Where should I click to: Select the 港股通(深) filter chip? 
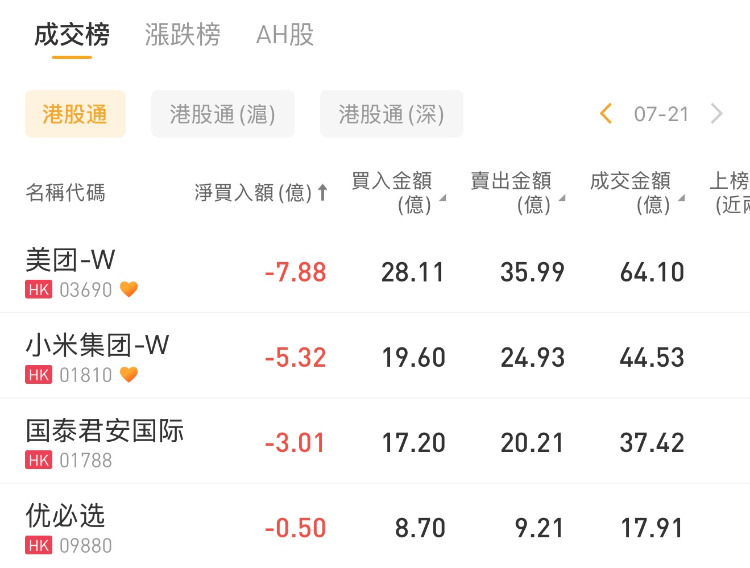click(391, 114)
